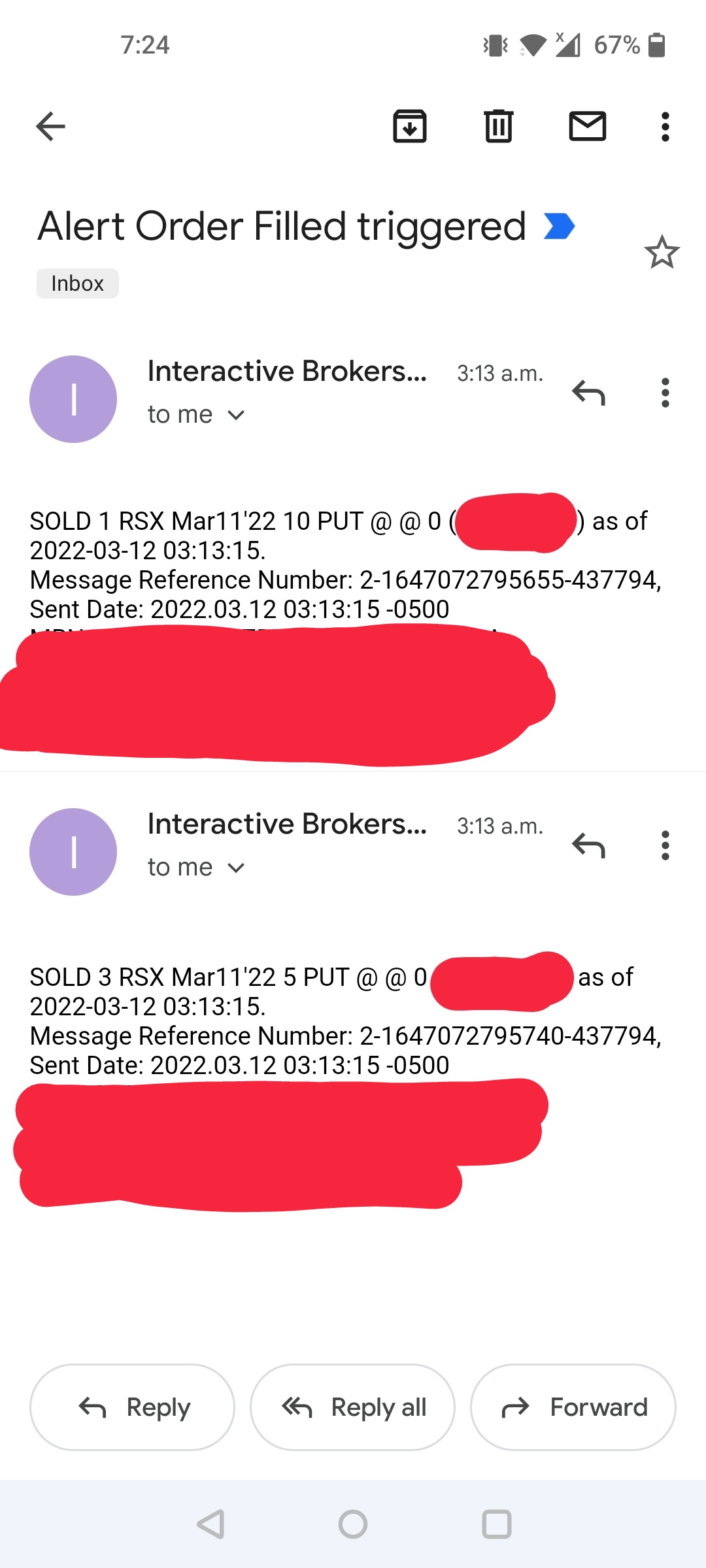Go back to the inbox list
Image resolution: width=706 pixels, height=1568 pixels.
(x=50, y=127)
